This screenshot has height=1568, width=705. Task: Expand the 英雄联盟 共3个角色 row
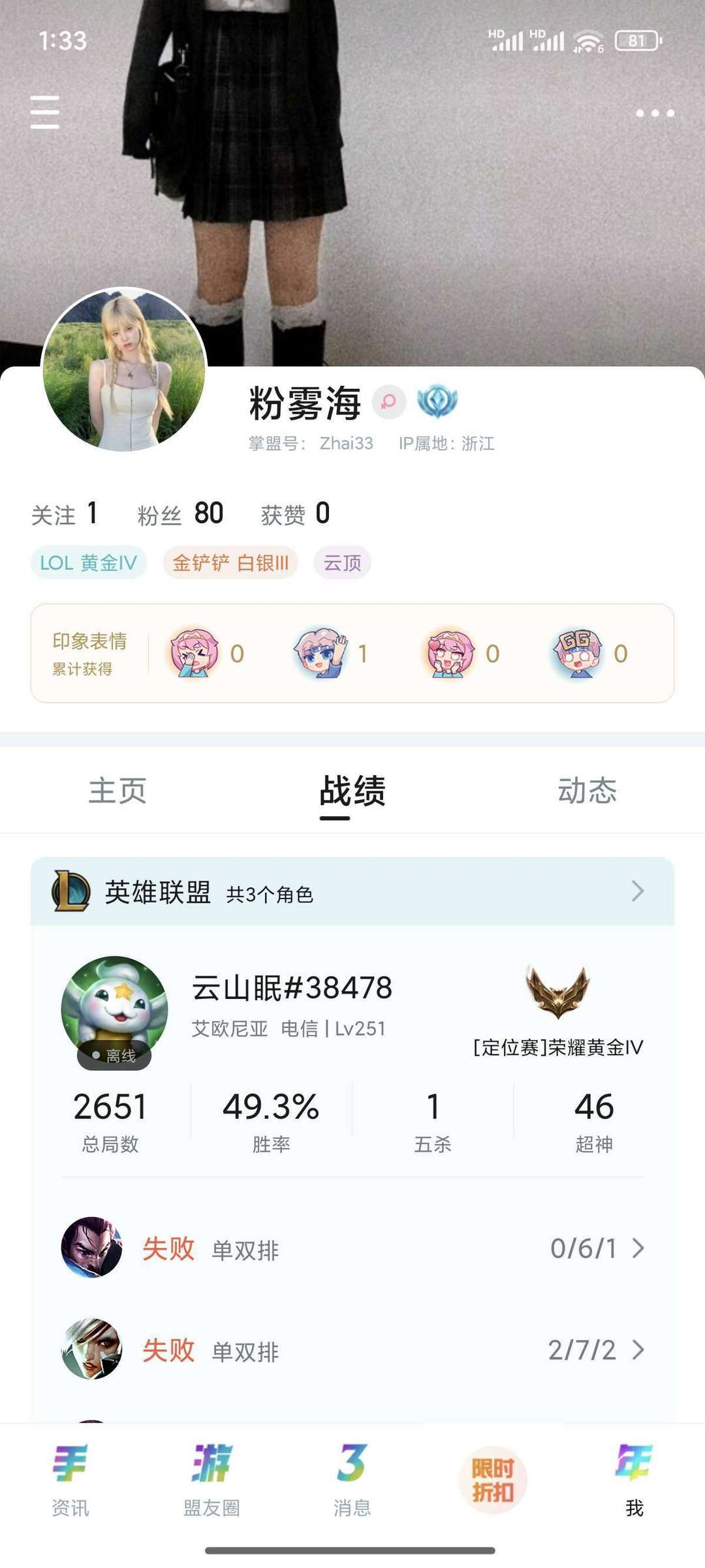click(x=352, y=891)
